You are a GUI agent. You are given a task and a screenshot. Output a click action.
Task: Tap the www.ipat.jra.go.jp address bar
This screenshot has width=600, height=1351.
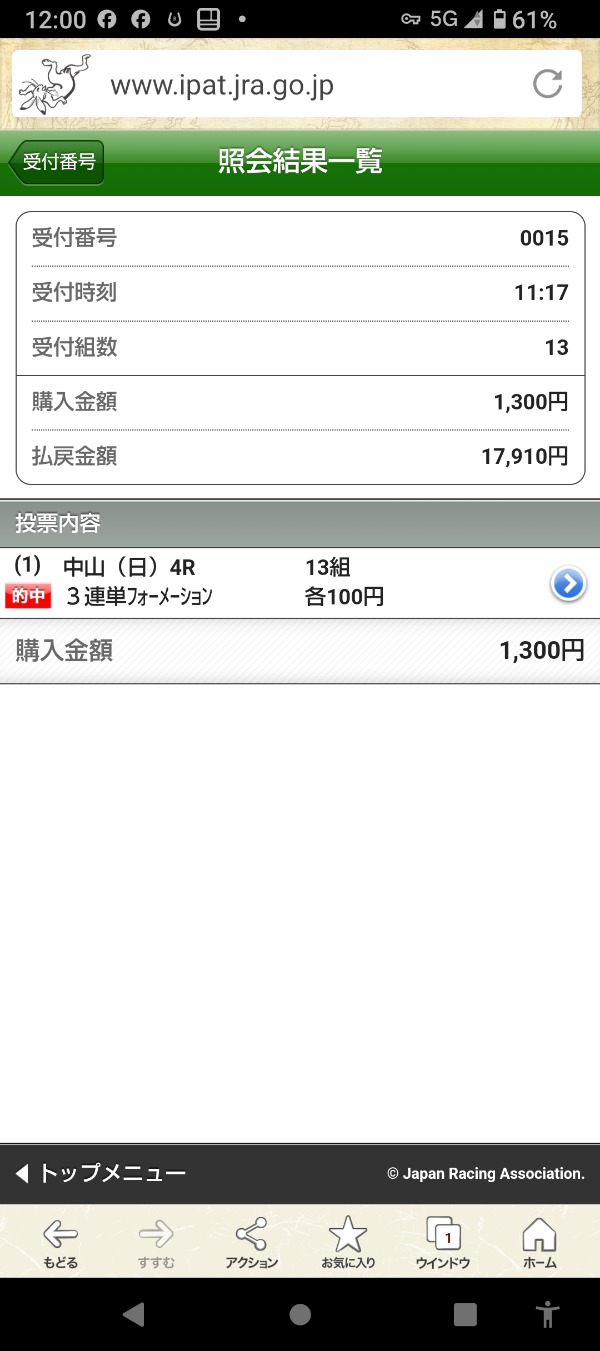(x=297, y=84)
